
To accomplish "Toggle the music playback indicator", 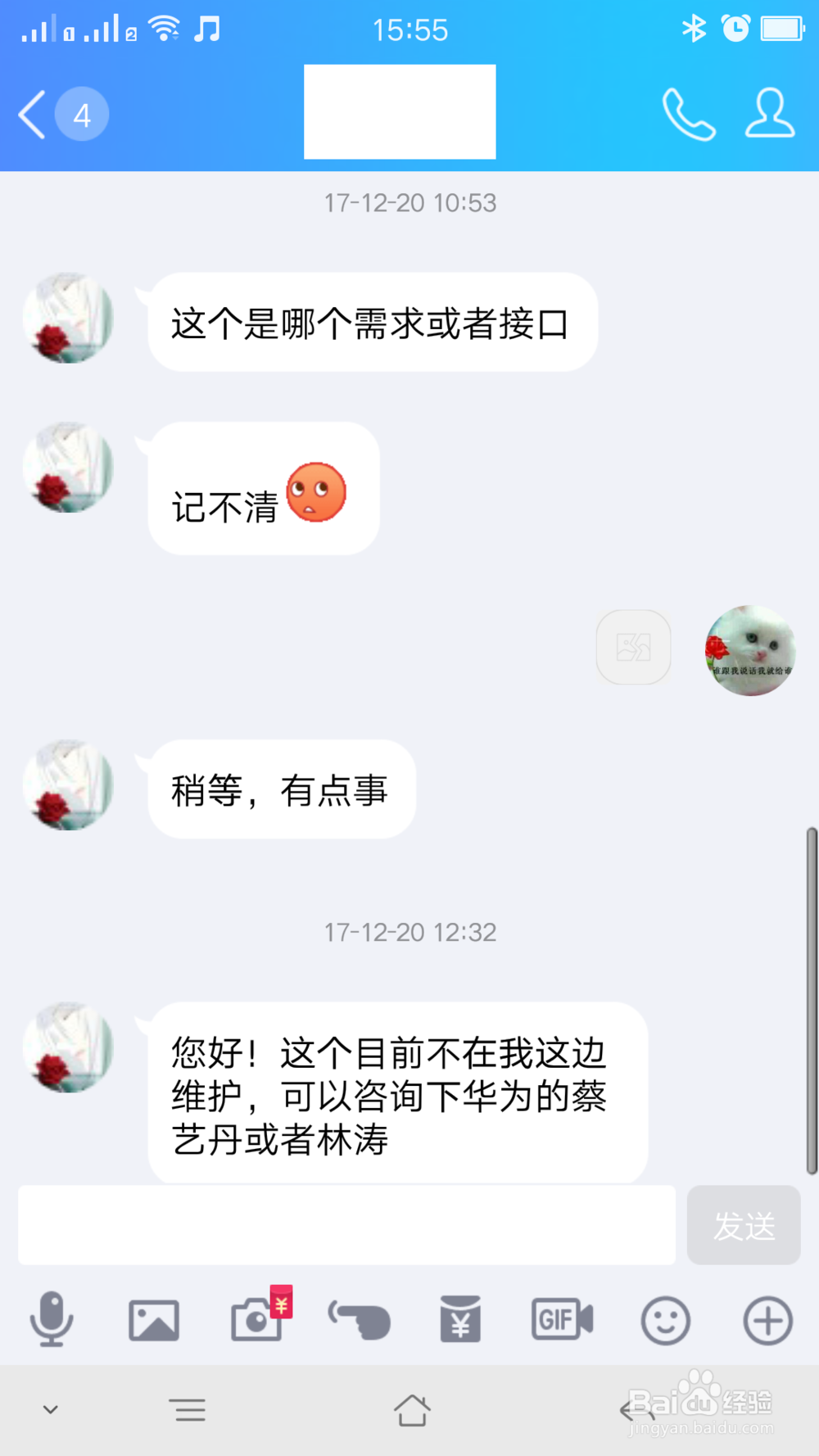I will [x=209, y=29].
